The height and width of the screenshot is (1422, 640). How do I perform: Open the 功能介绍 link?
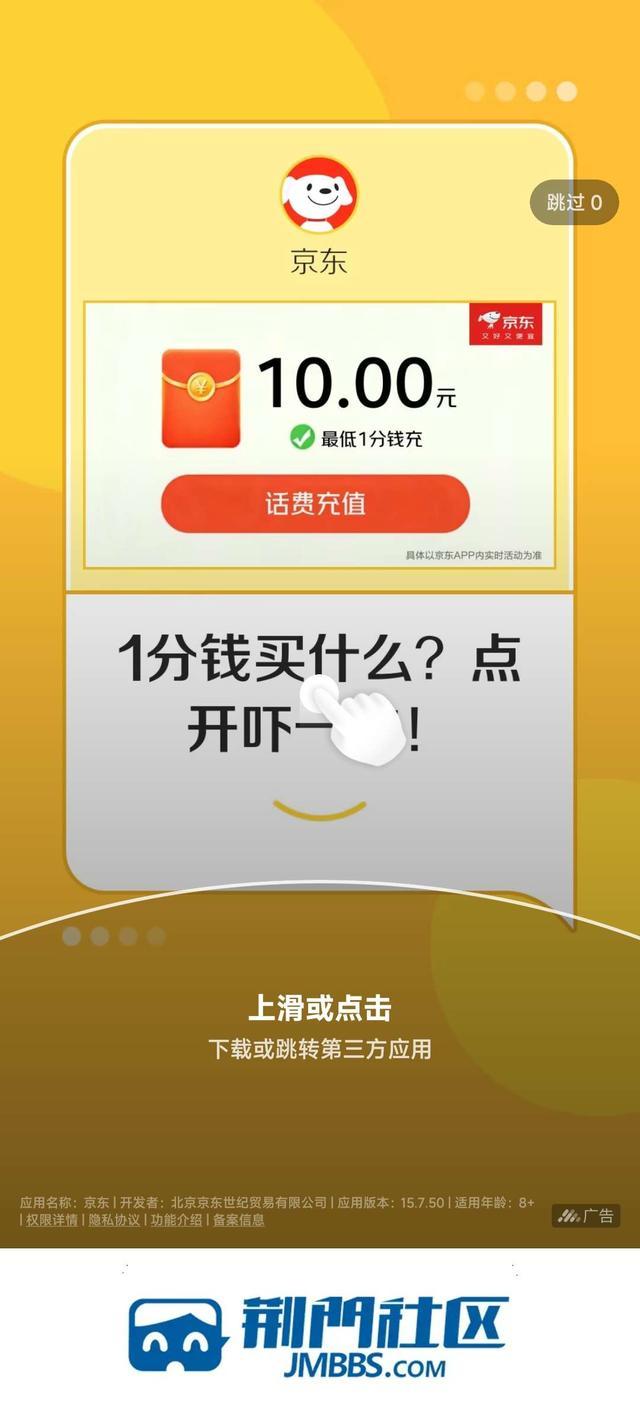[x=176, y=1219]
